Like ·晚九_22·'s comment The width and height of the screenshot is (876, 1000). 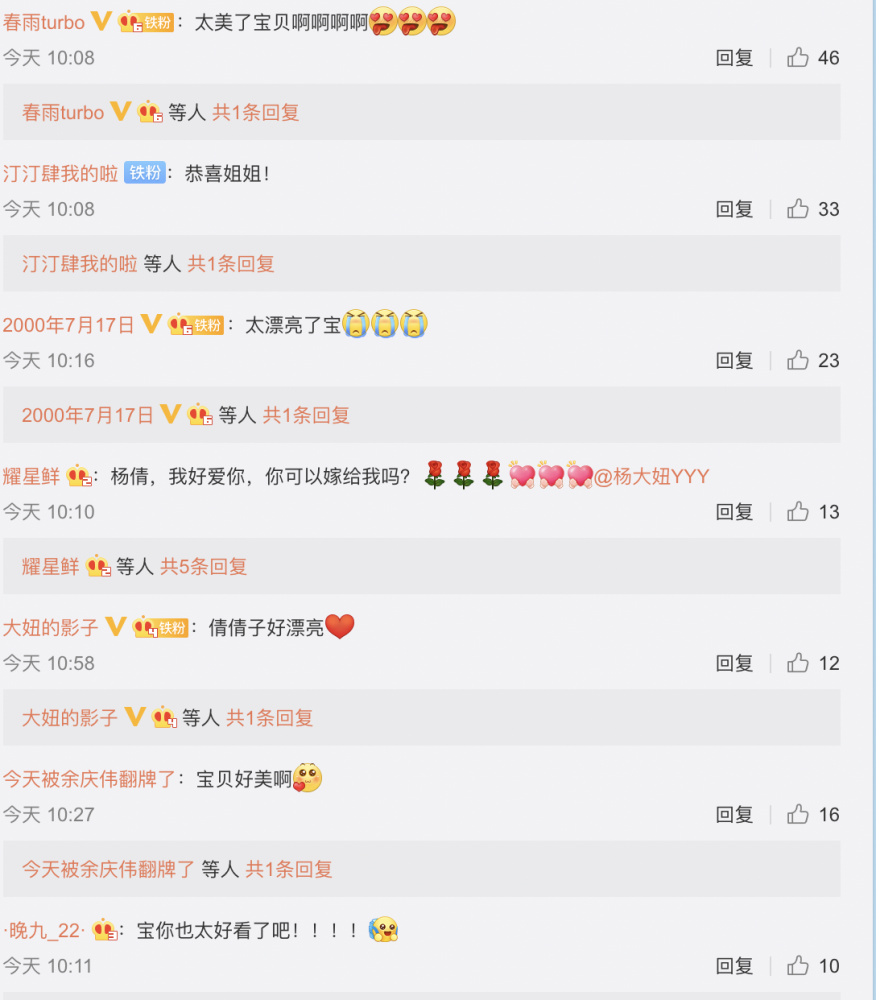[798, 966]
